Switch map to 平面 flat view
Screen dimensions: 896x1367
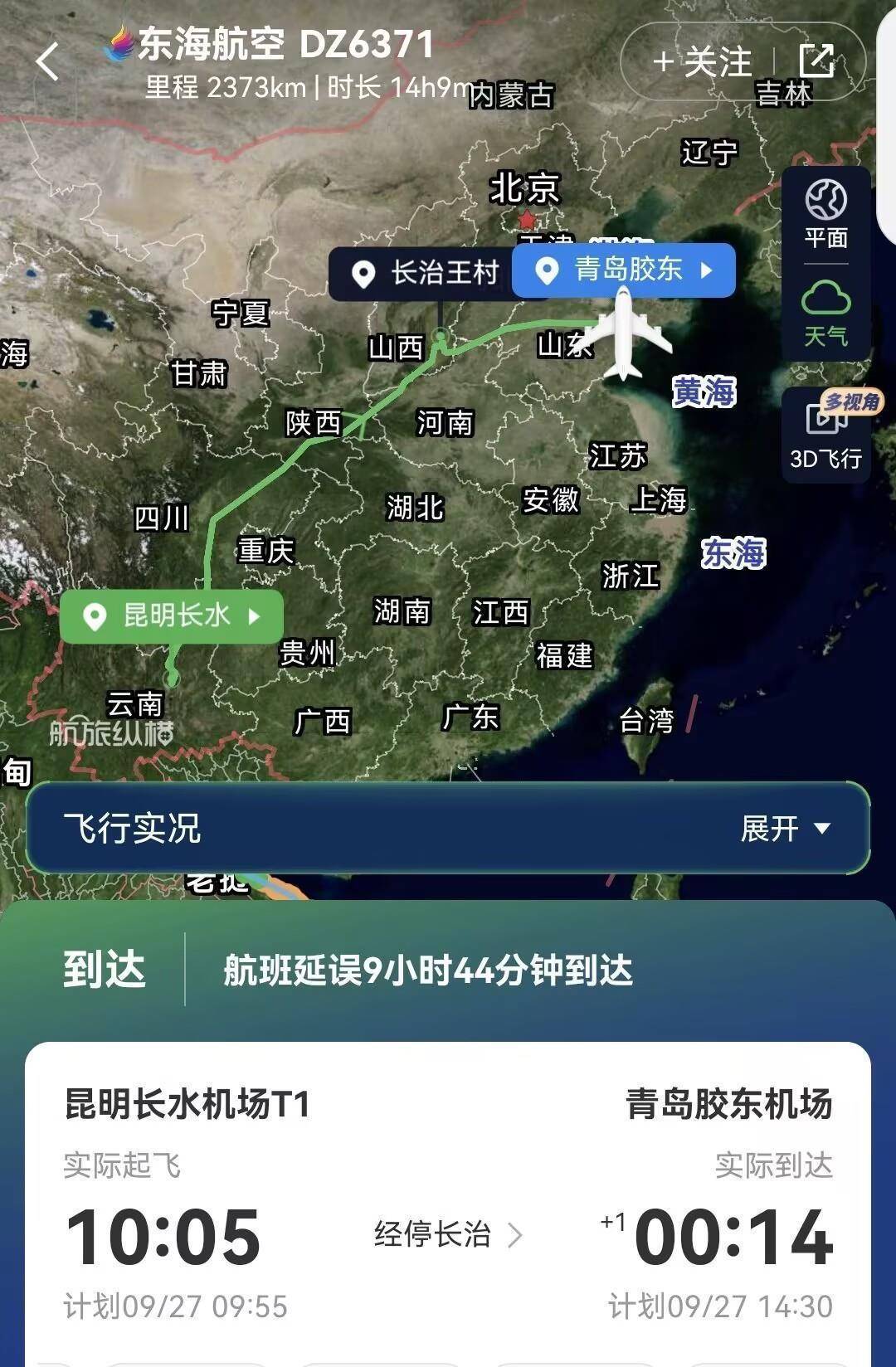click(825, 214)
